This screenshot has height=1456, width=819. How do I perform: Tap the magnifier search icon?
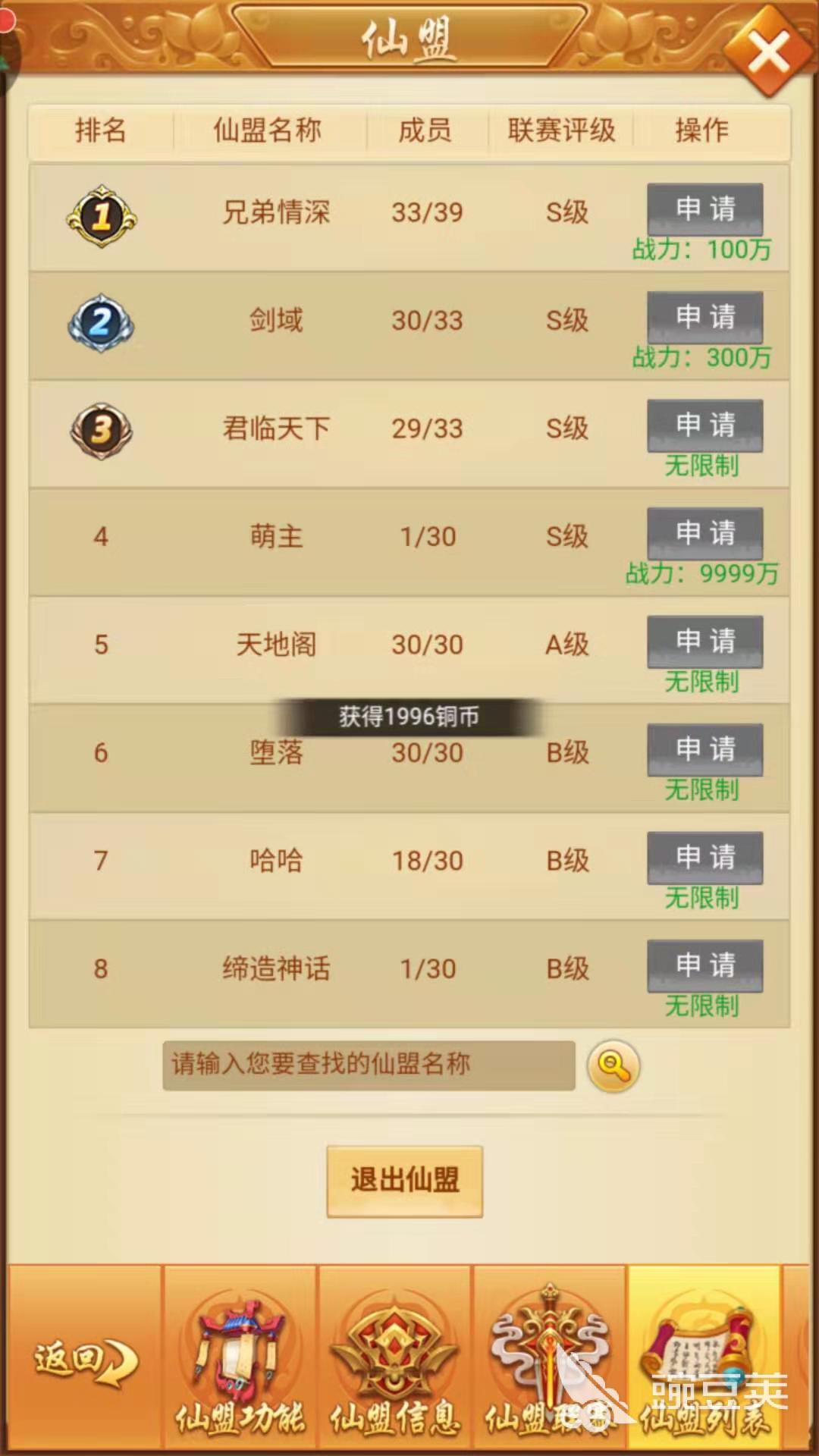click(x=613, y=1066)
